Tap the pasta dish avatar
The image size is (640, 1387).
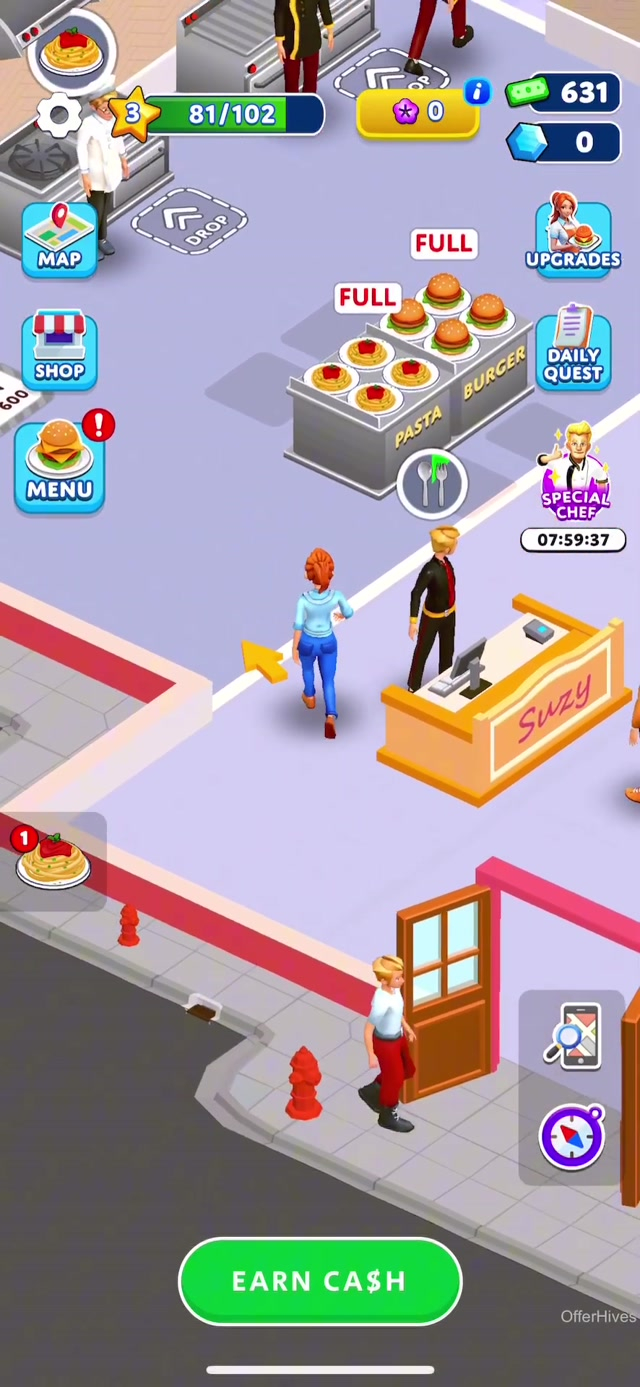[x=72, y=49]
